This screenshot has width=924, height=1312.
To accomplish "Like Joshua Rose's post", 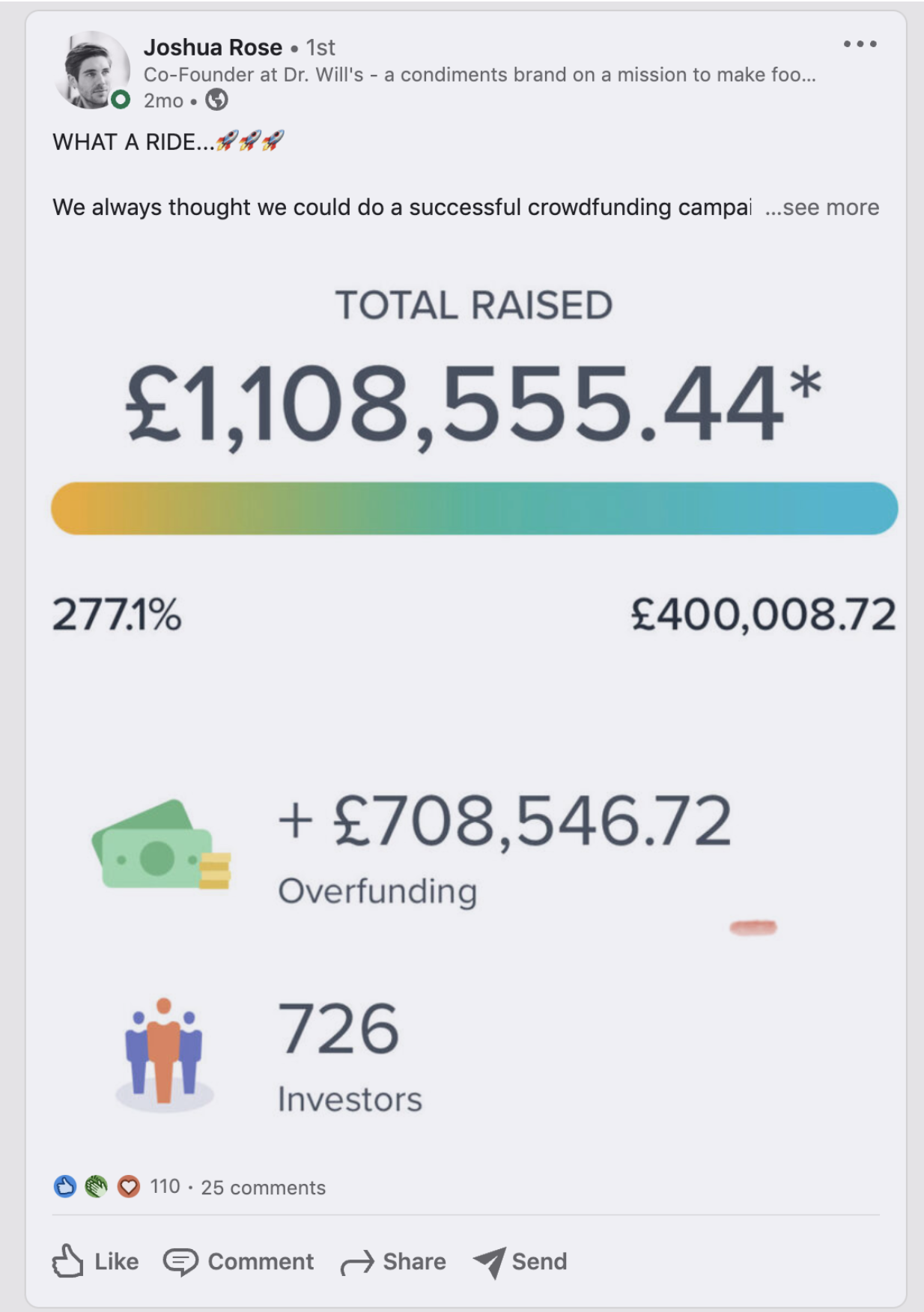I will tap(95, 1261).
